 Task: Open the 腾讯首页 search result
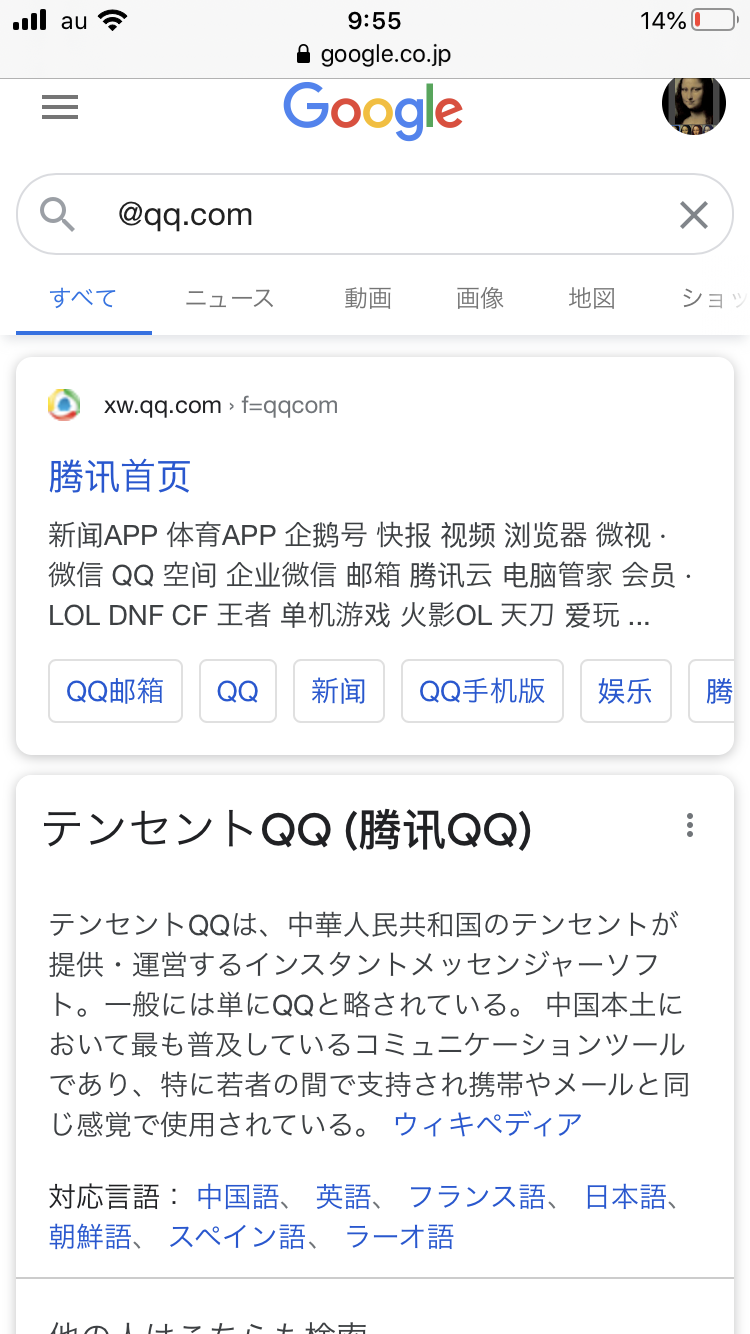(119, 477)
